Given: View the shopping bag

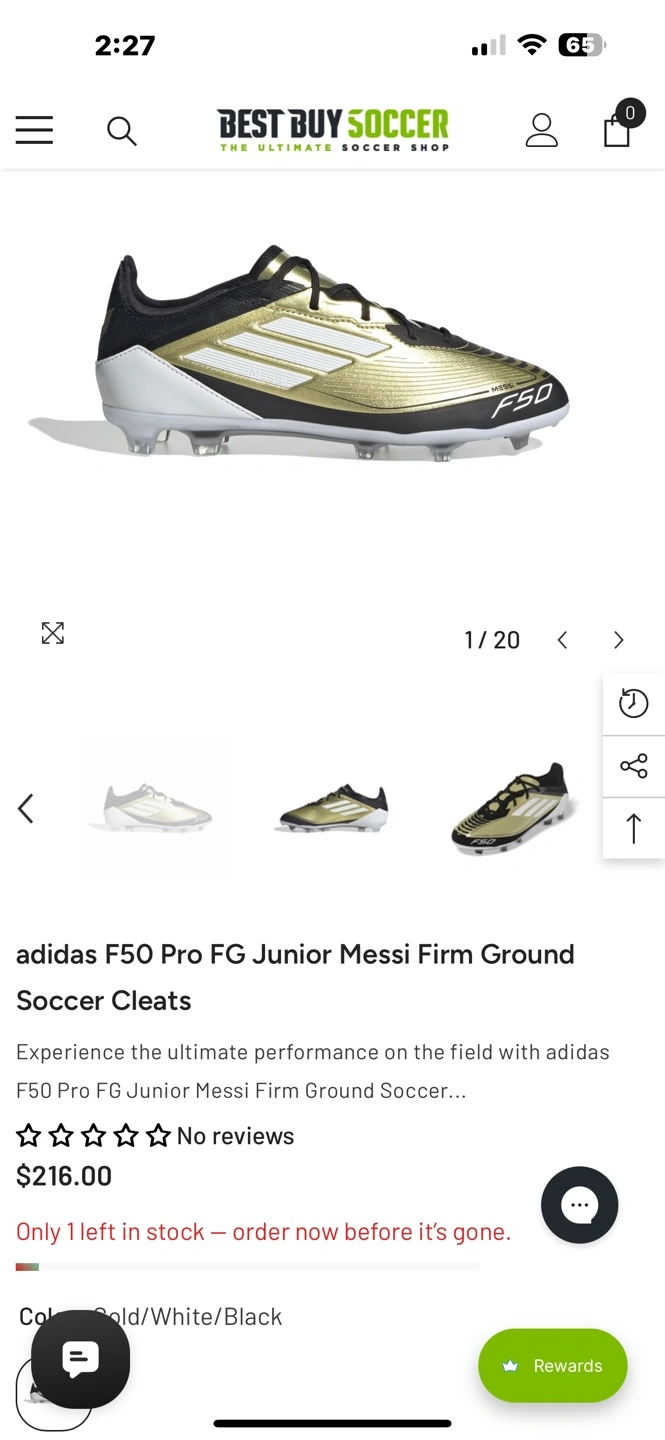Looking at the screenshot, I should pos(618,129).
